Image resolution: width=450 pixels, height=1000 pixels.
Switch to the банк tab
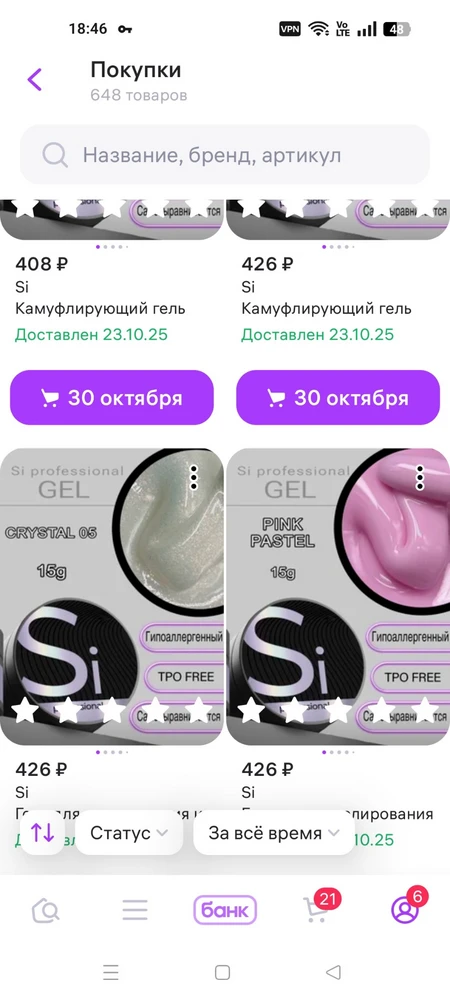[225, 910]
